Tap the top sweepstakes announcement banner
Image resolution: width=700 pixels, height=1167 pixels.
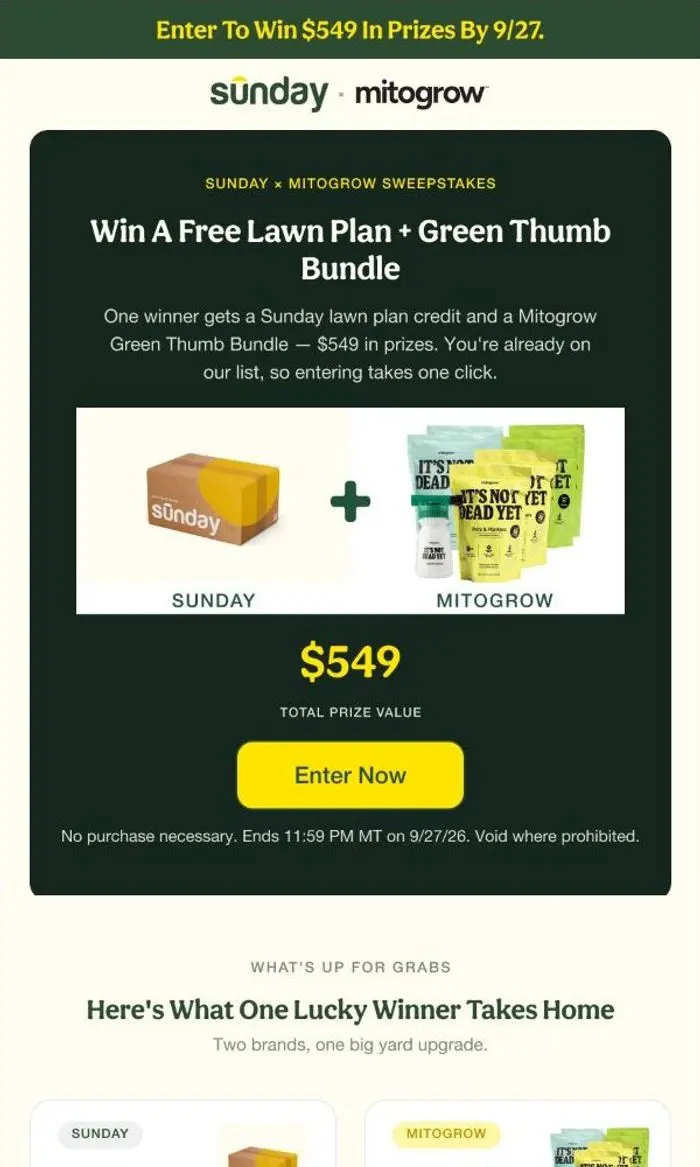click(350, 29)
